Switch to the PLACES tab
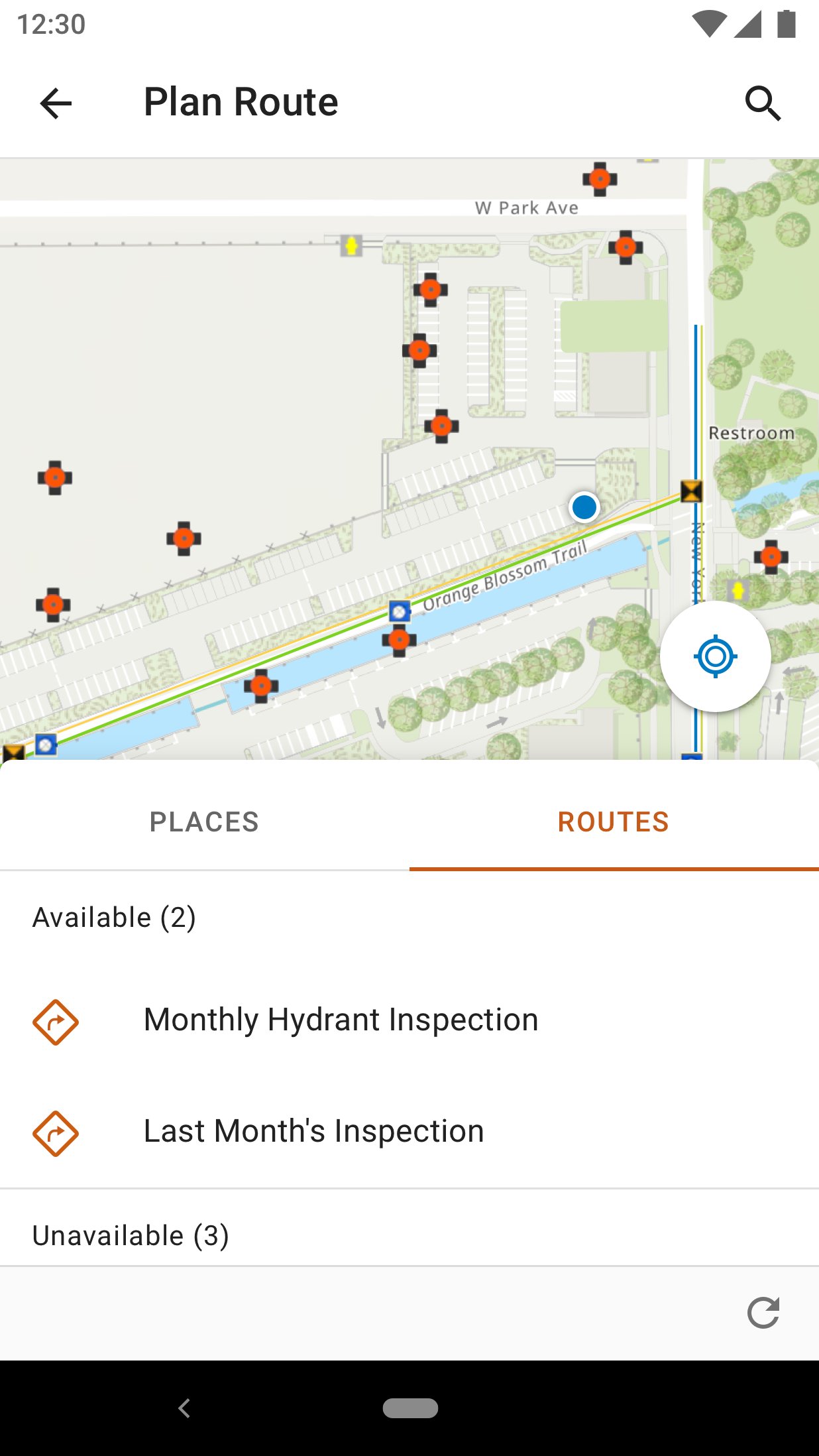 (204, 821)
